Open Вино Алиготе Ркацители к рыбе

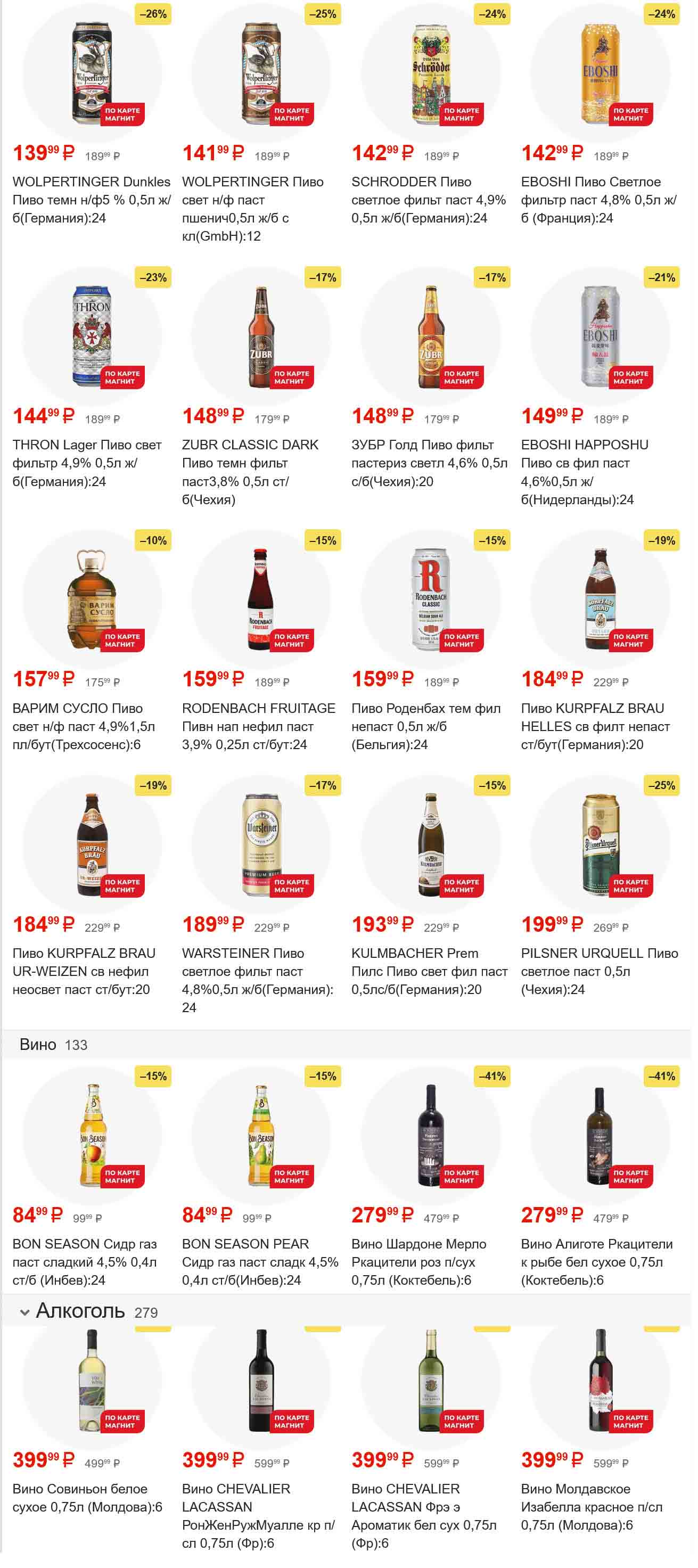point(600,1135)
